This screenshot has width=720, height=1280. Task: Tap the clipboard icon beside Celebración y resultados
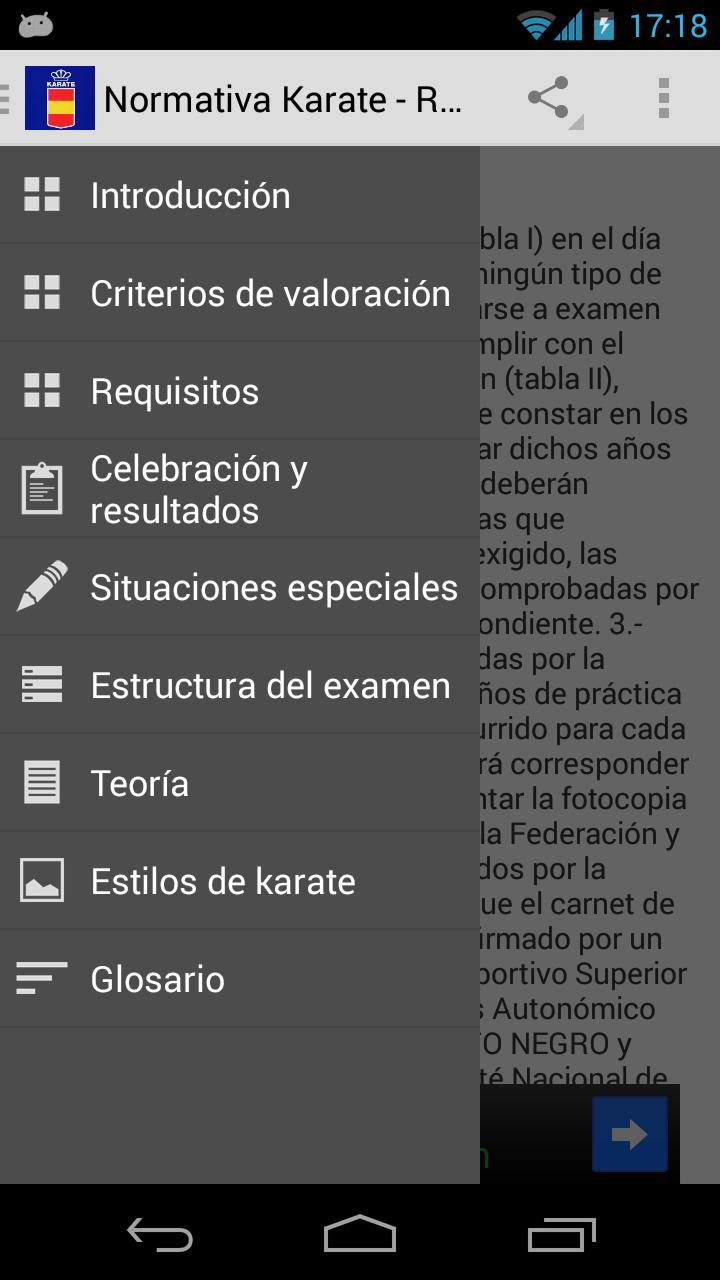[40, 488]
